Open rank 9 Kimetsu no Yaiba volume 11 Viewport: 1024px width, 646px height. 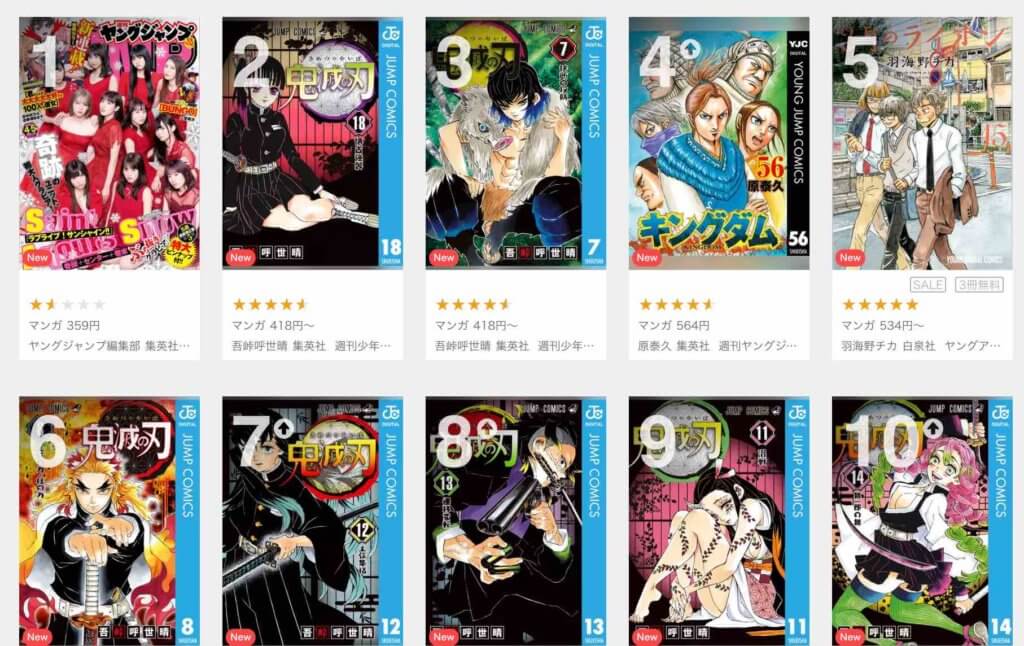point(718,520)
